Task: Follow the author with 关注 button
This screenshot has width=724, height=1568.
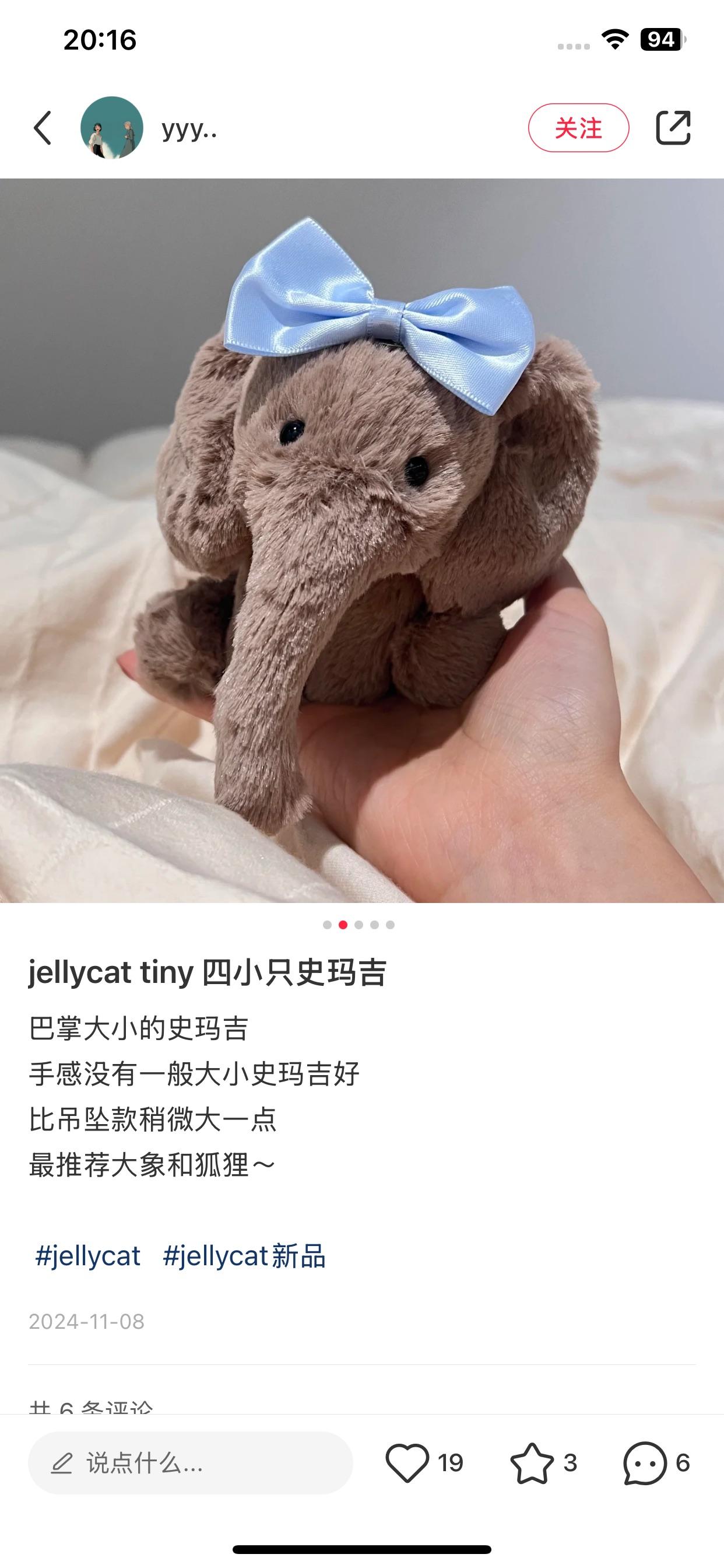Action: pyautogui.click(x=578, y=128)
